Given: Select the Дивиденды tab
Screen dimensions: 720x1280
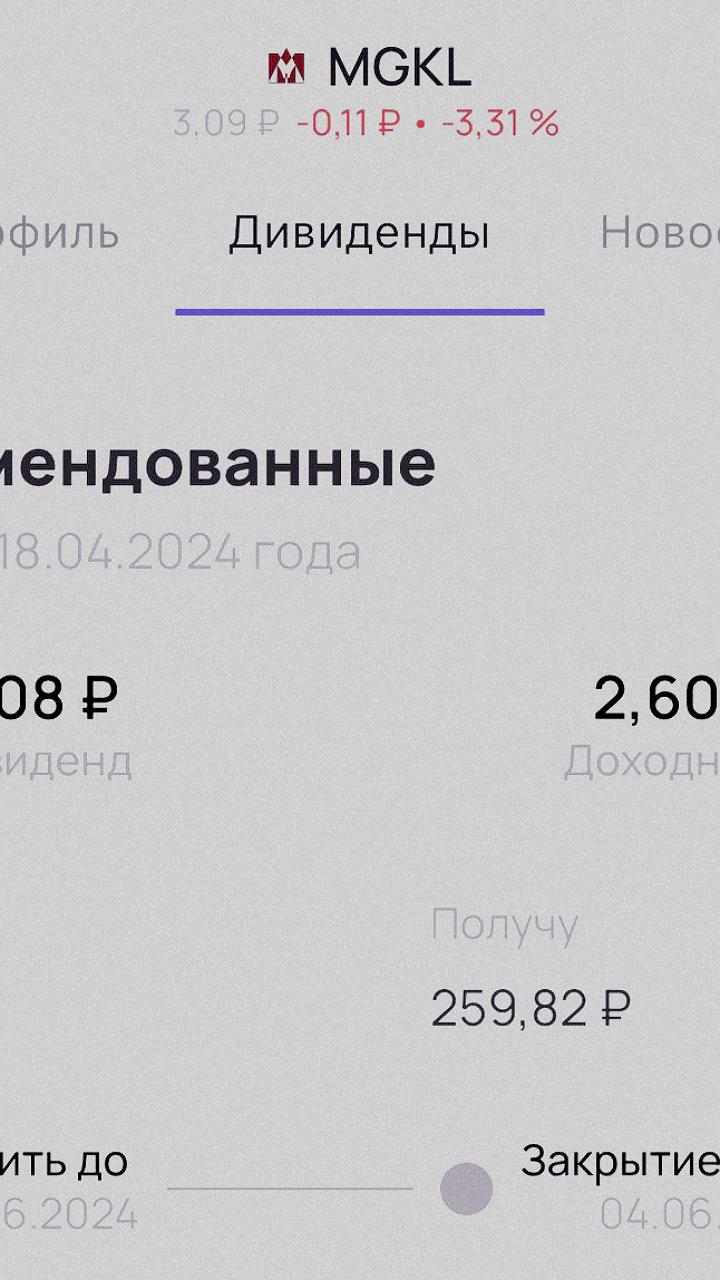Looking at the screenshot, I should click(359, 234).
